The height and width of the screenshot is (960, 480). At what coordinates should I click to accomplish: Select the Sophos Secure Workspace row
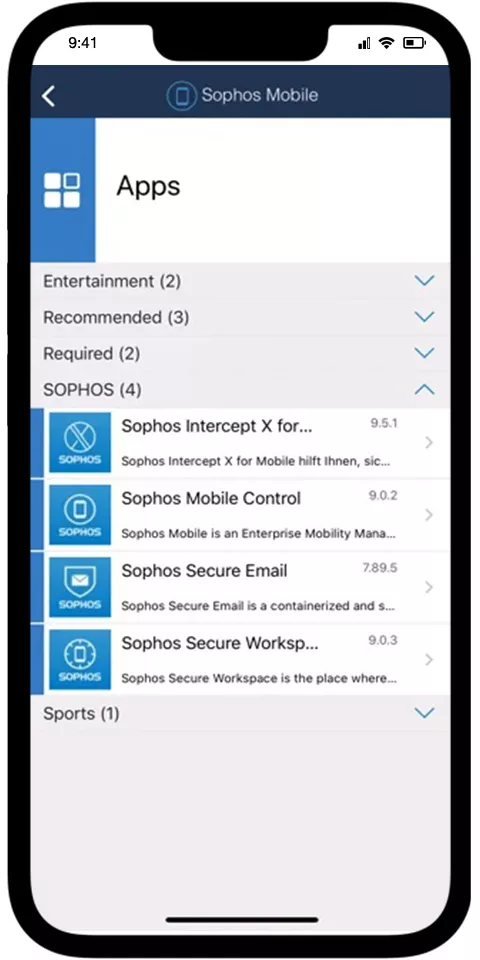tap(240, 659)
